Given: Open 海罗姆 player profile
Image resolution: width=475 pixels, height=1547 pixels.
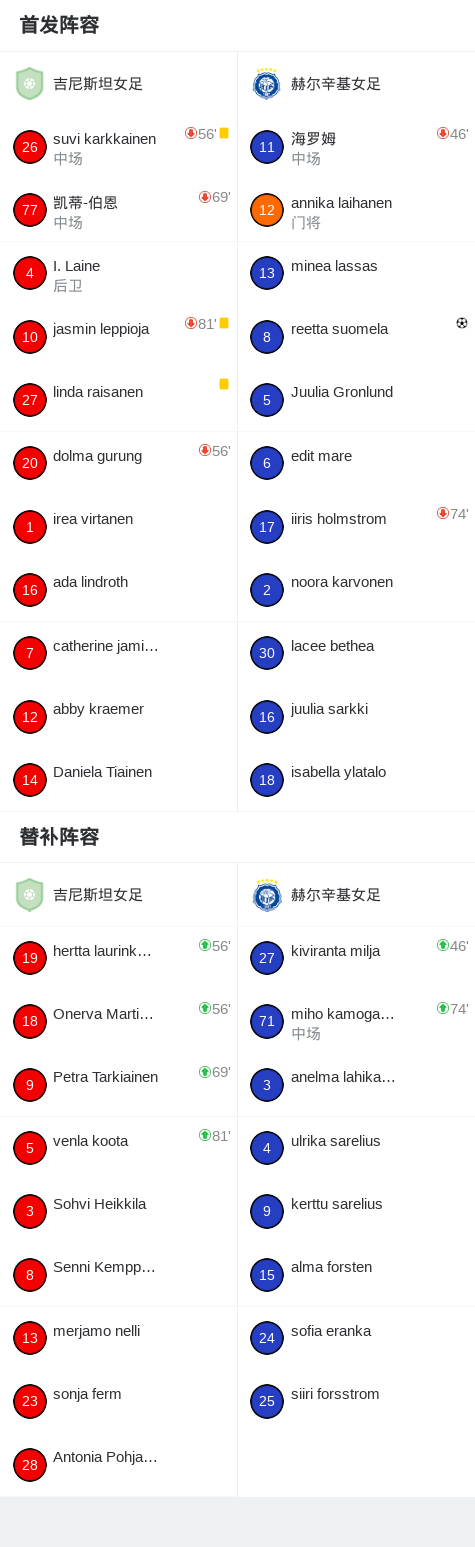Looking at the screenshot, I should pyautogui.click(x=356, y=147).
